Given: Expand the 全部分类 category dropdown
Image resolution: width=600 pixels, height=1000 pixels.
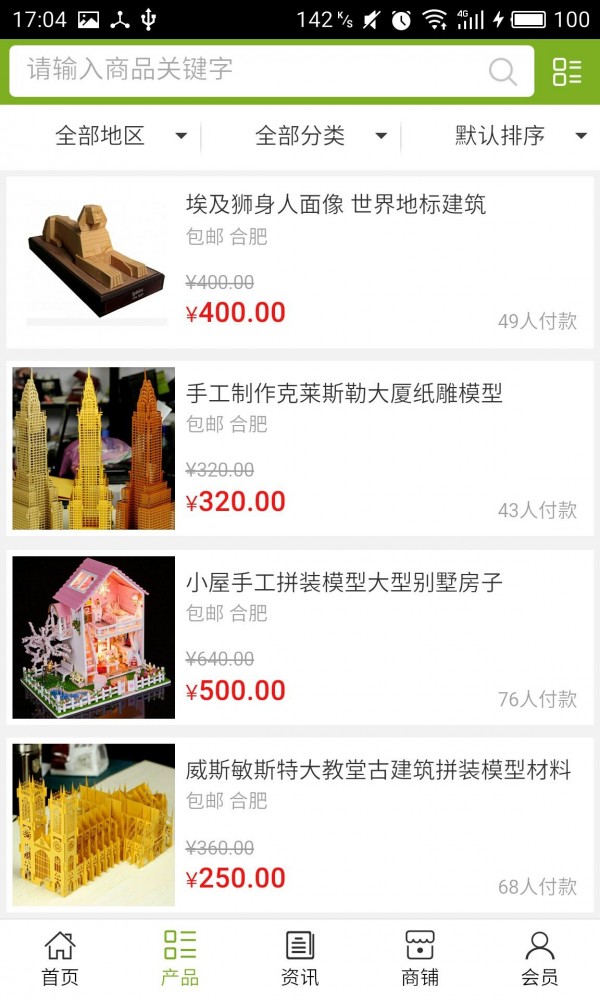Looking at the screenshot, I should coord(320,136).
